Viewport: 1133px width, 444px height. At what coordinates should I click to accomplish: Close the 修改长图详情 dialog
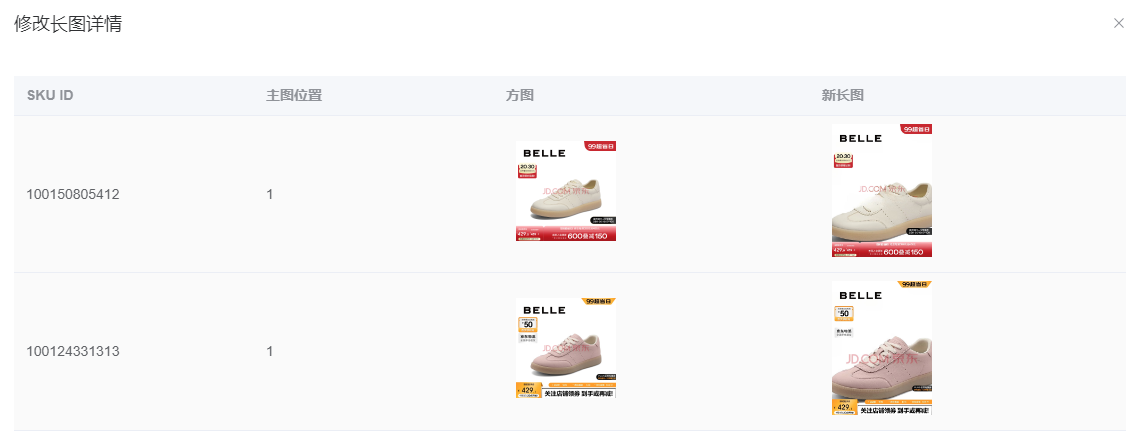(1118, 23)
